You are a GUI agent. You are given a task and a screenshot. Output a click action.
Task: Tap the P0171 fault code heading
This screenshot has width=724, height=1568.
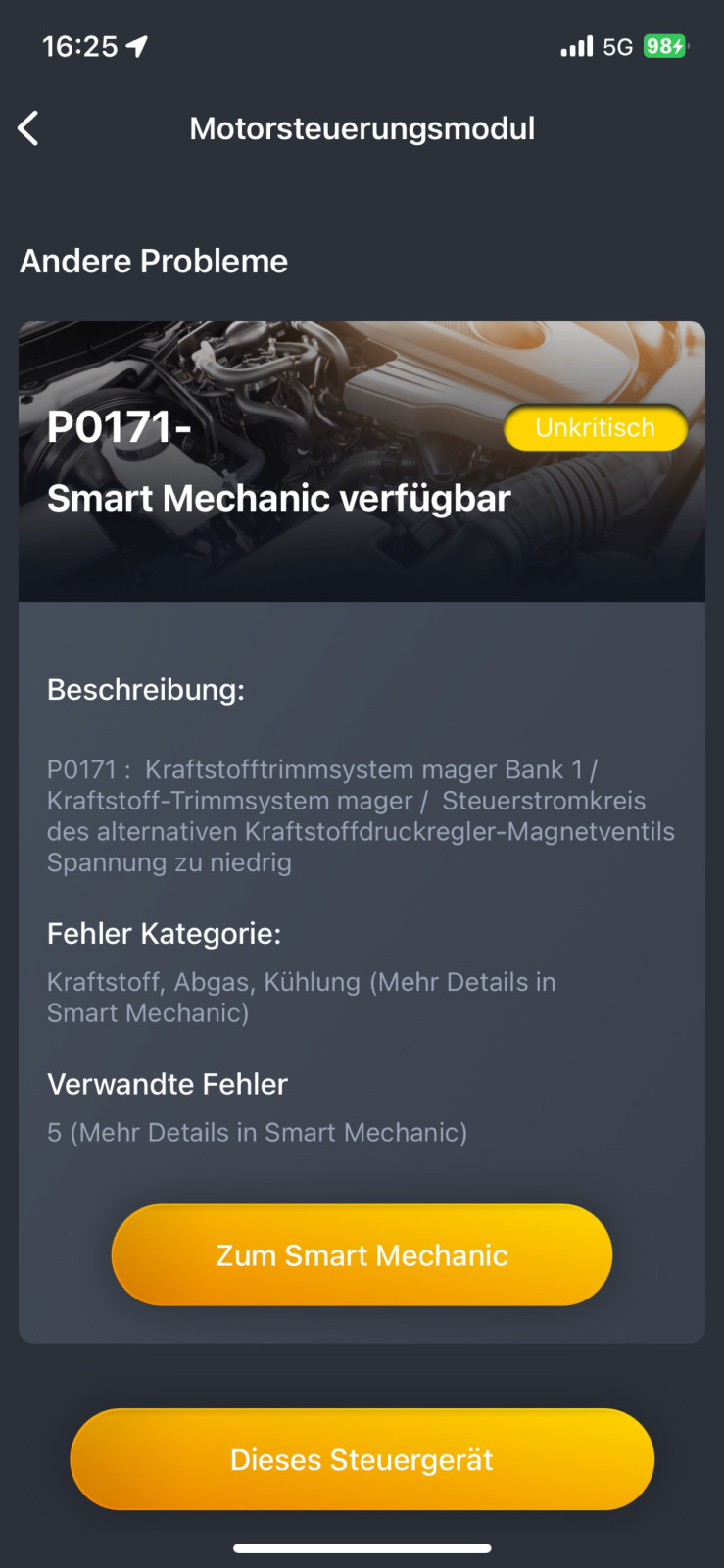pyautogui.click(x=117, y=427)
